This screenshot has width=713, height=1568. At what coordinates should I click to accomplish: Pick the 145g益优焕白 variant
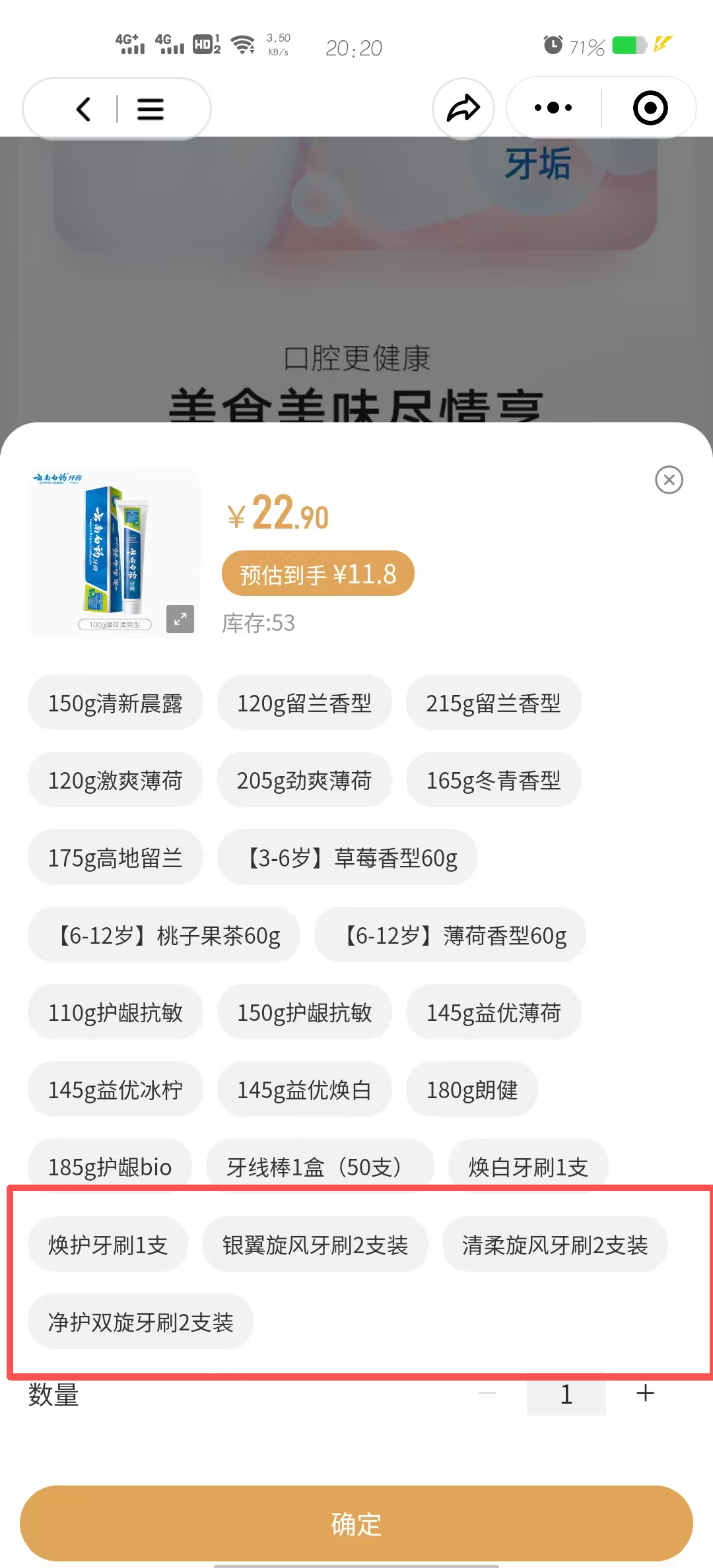(x=304, y=1090)
